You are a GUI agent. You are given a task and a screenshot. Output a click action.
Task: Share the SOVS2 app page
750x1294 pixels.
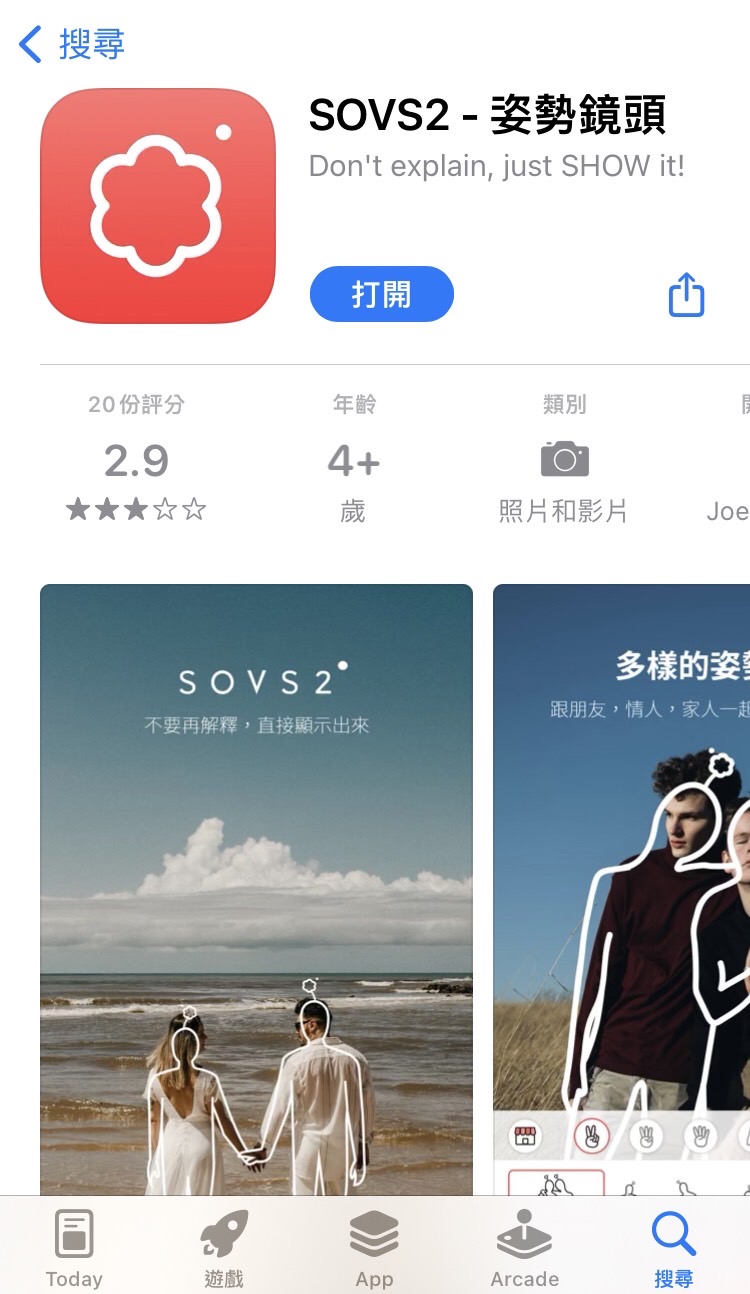(686, 295)
